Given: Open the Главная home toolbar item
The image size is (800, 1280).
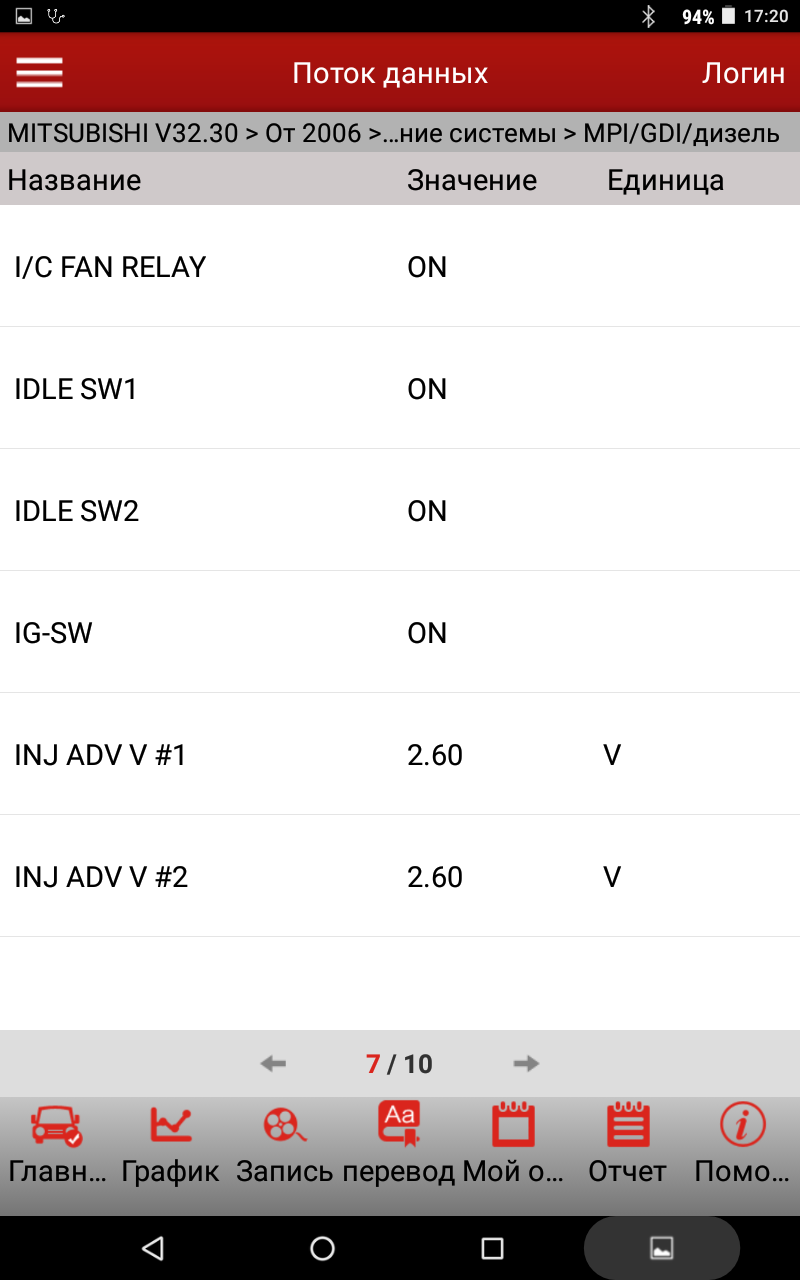Looking at the screenshot, I should [x=57, y=1146].
